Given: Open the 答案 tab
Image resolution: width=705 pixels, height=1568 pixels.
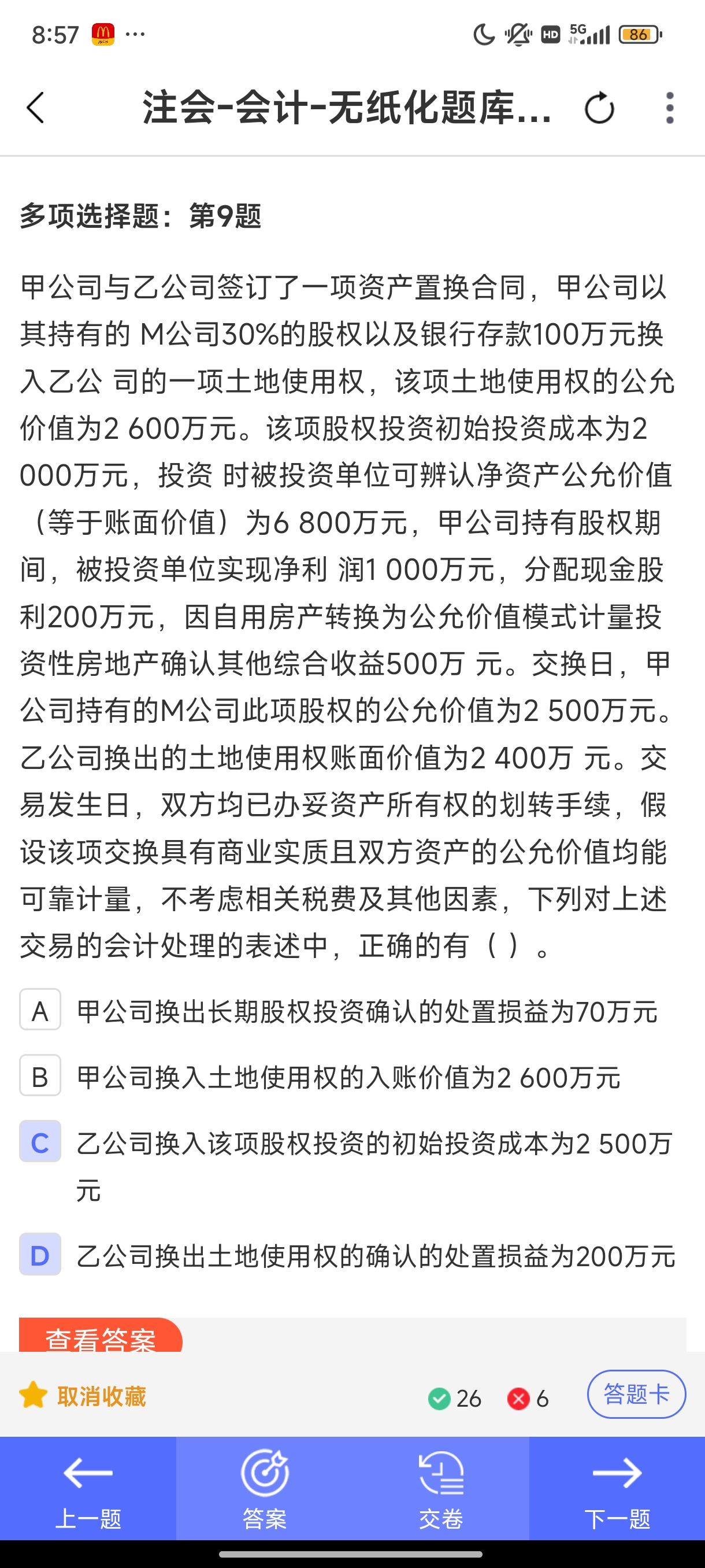Looking at the screenshot, I should tap(265, 1489).
